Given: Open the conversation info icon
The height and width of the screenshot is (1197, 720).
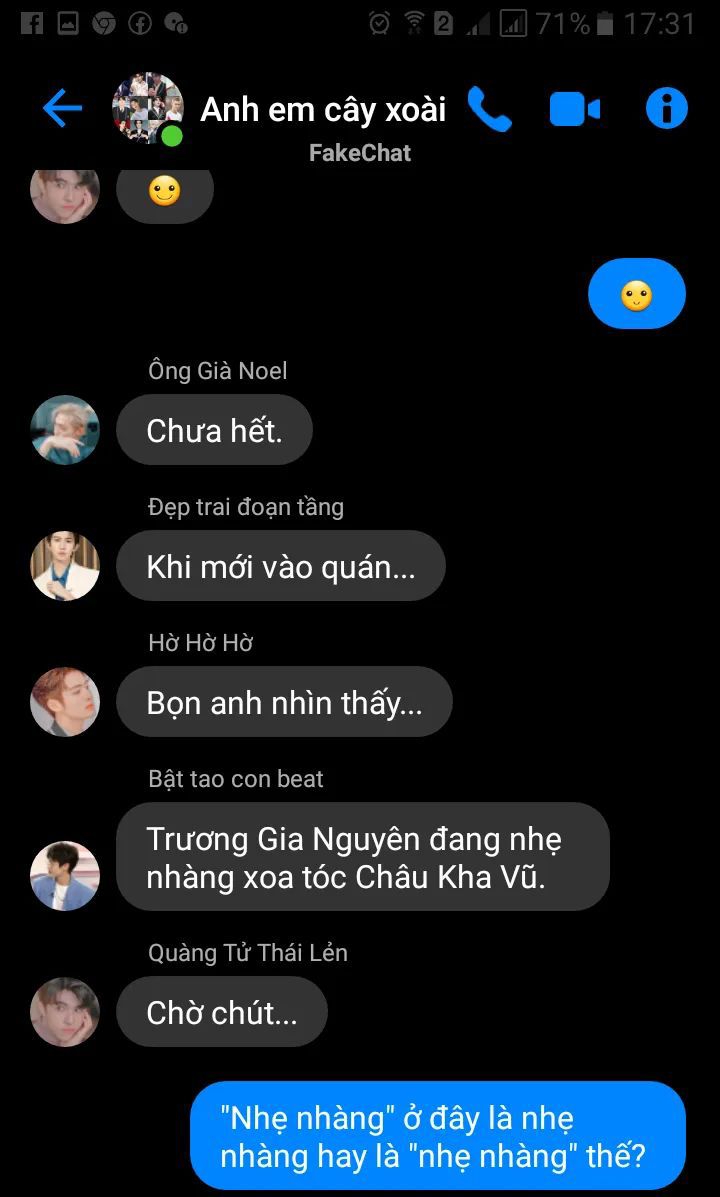Looking at the screenshot, I should coord(666,109).
